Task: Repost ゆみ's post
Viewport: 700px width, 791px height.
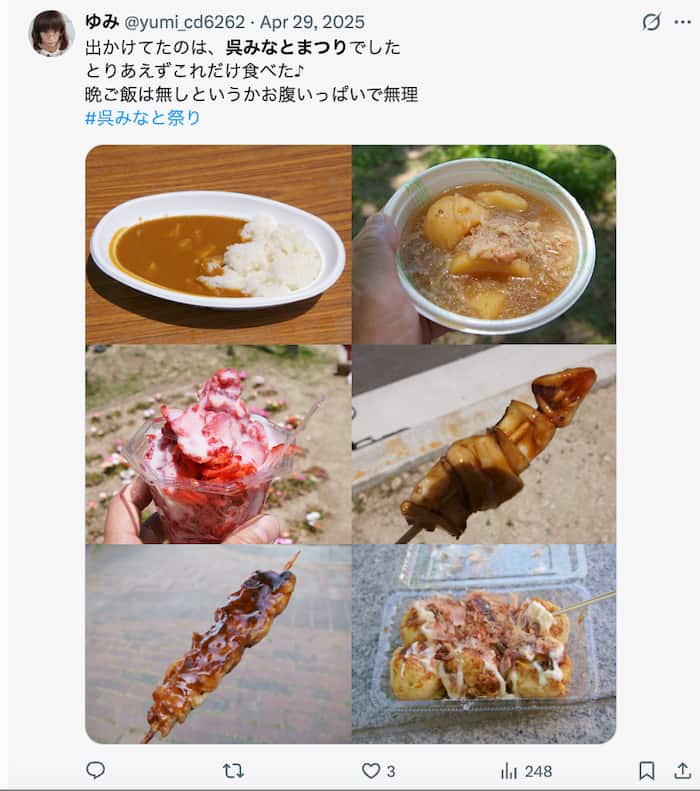Action: tap(232, 770)
